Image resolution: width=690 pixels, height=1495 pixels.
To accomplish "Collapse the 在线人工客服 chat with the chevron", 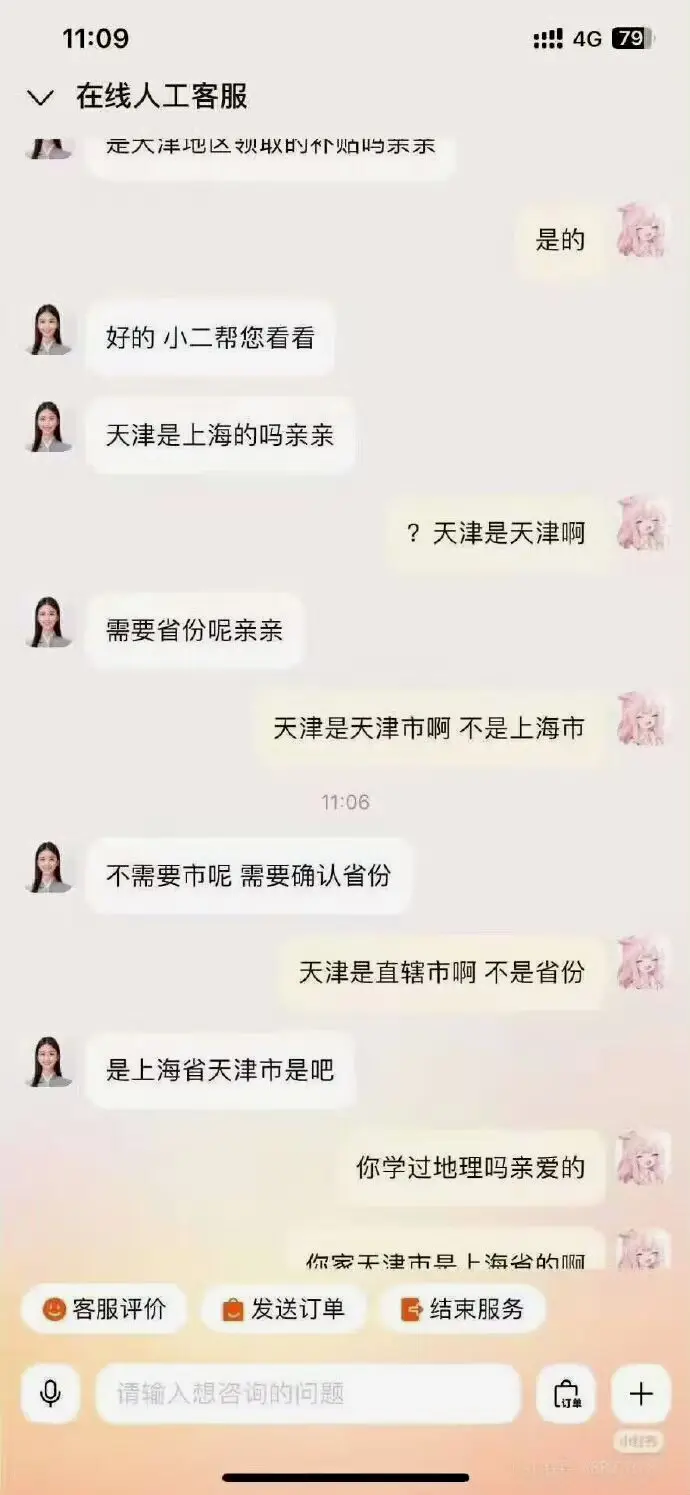I will [40, 97].
